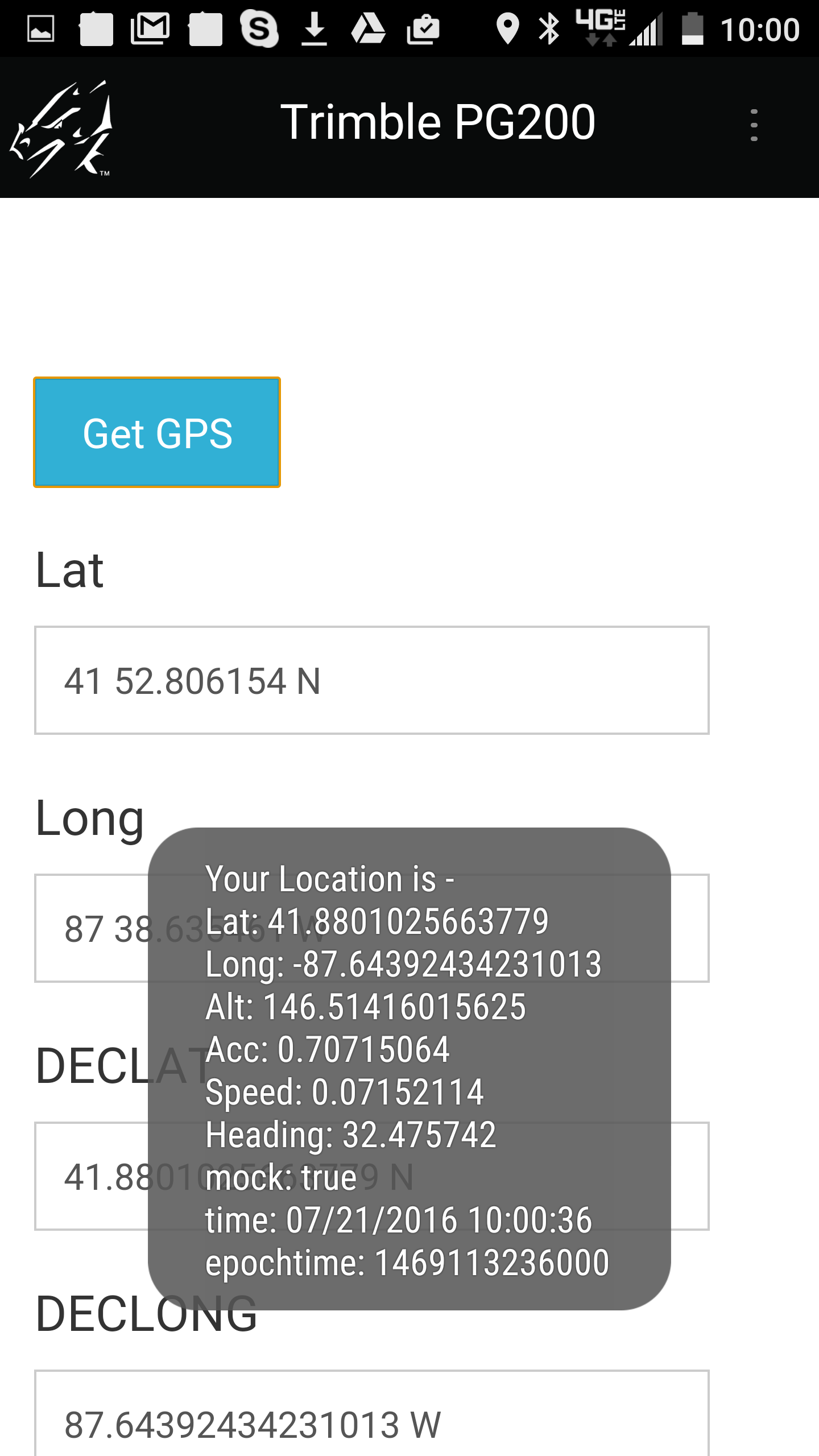This screenshot has width=819, height=1456.
Task: Open the overflow menu
Action: pyautogui.click(x=754, y=125)
